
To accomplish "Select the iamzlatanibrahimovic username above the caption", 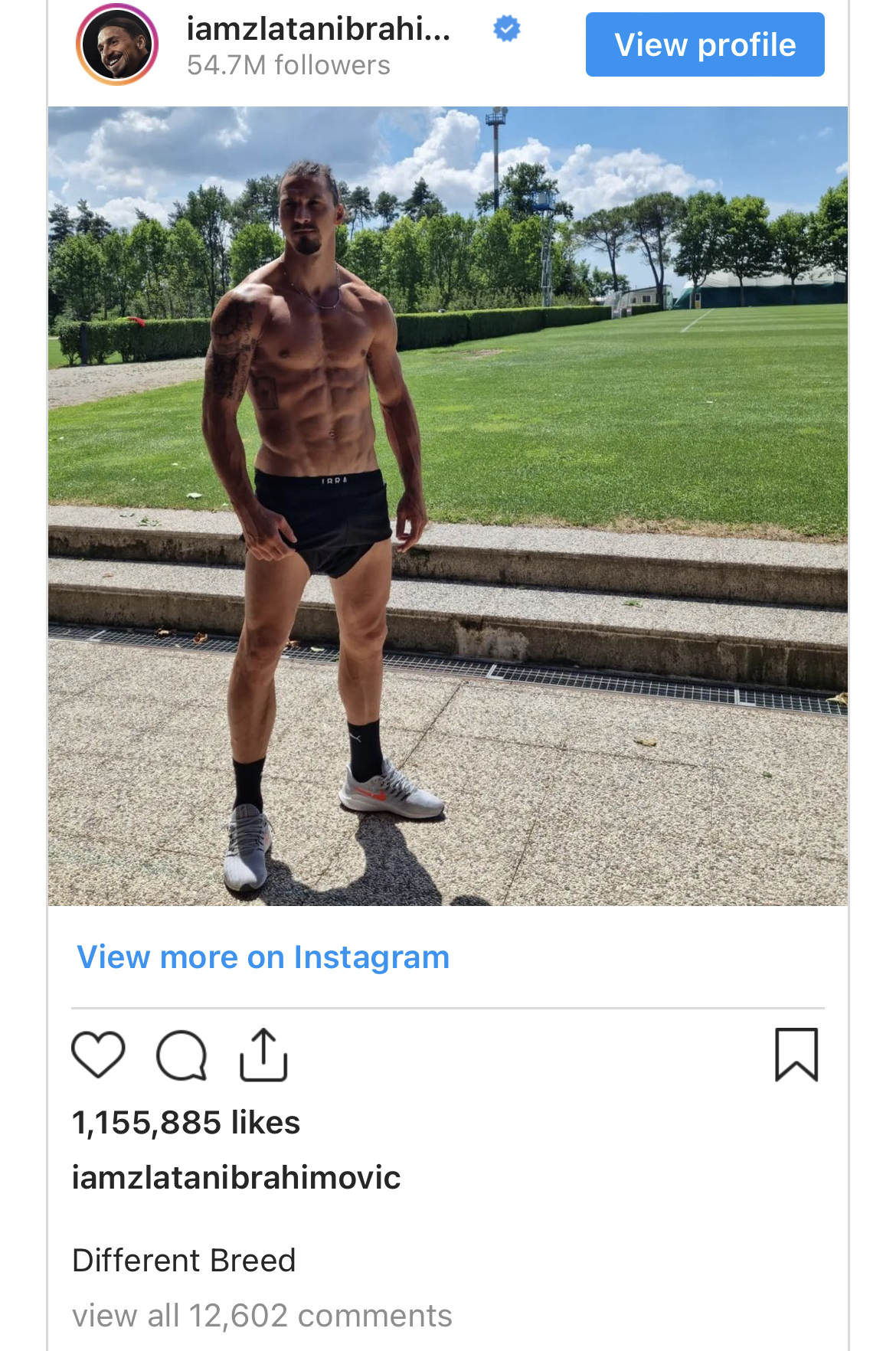I will [x=236, y=1178].
